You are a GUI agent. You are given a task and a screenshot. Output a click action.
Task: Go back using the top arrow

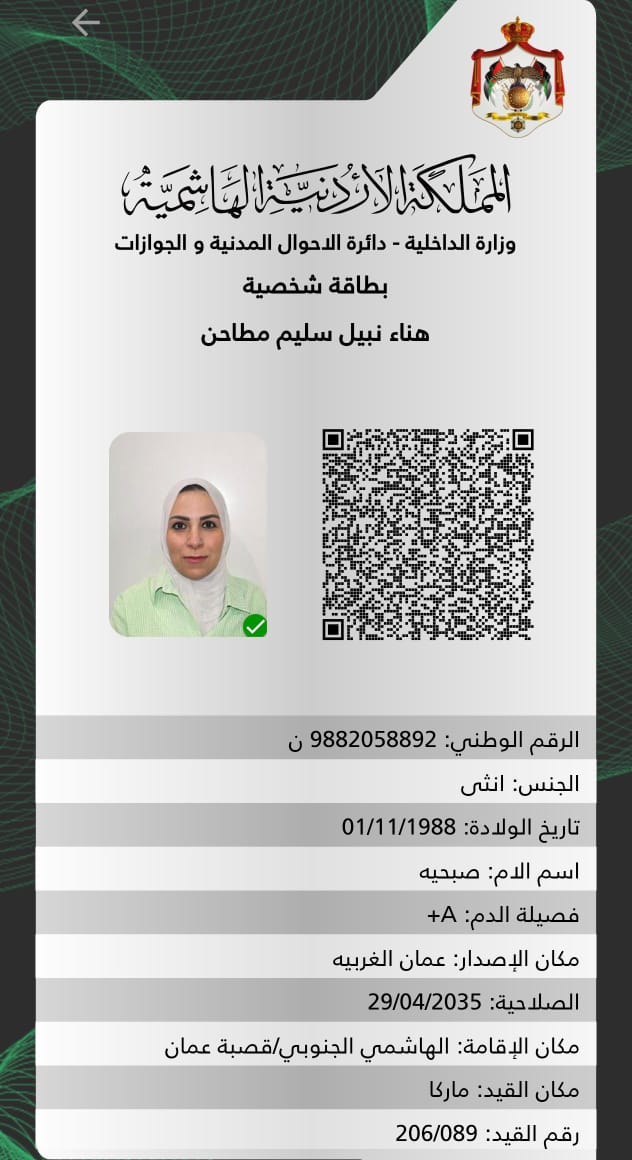[x=86, y=22]
